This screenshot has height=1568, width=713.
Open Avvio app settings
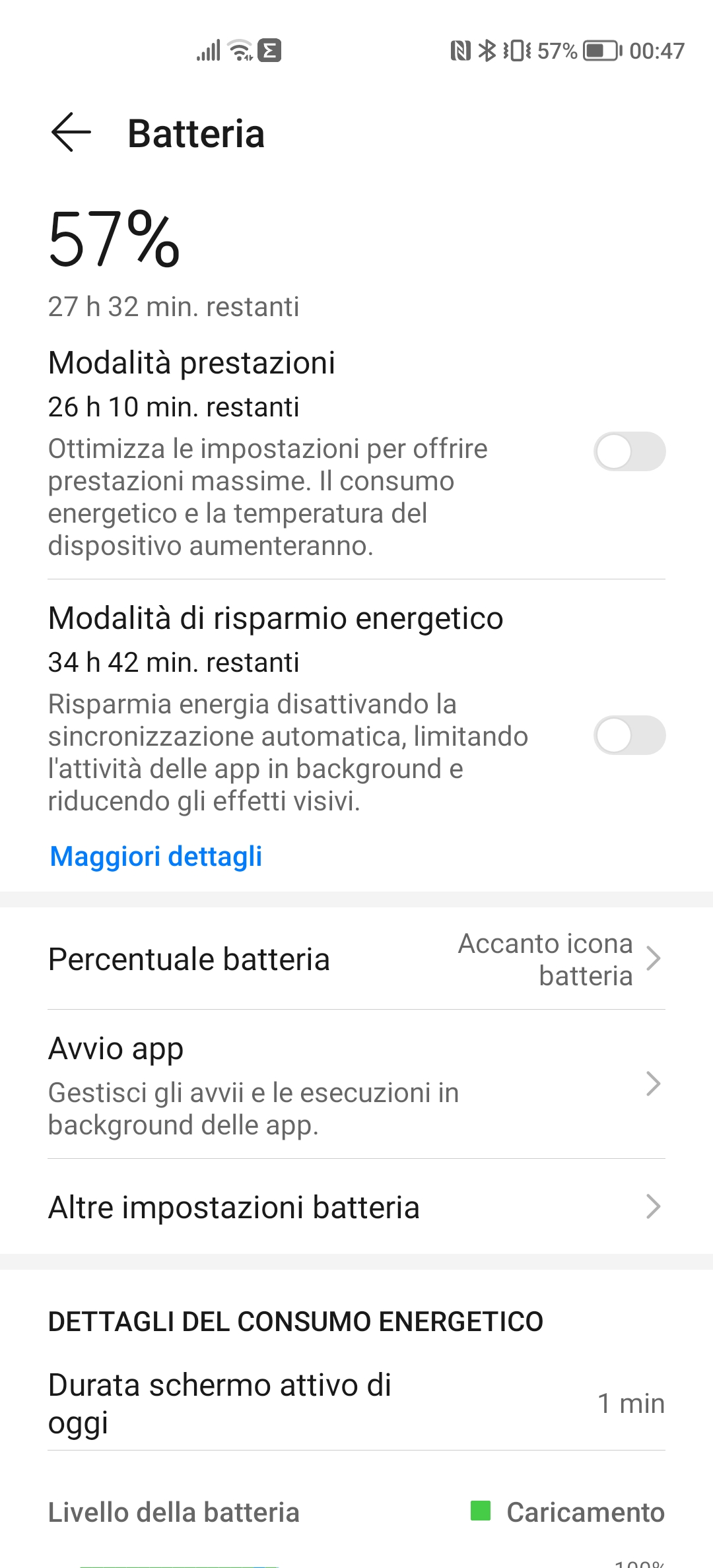tap(356, 1084)
